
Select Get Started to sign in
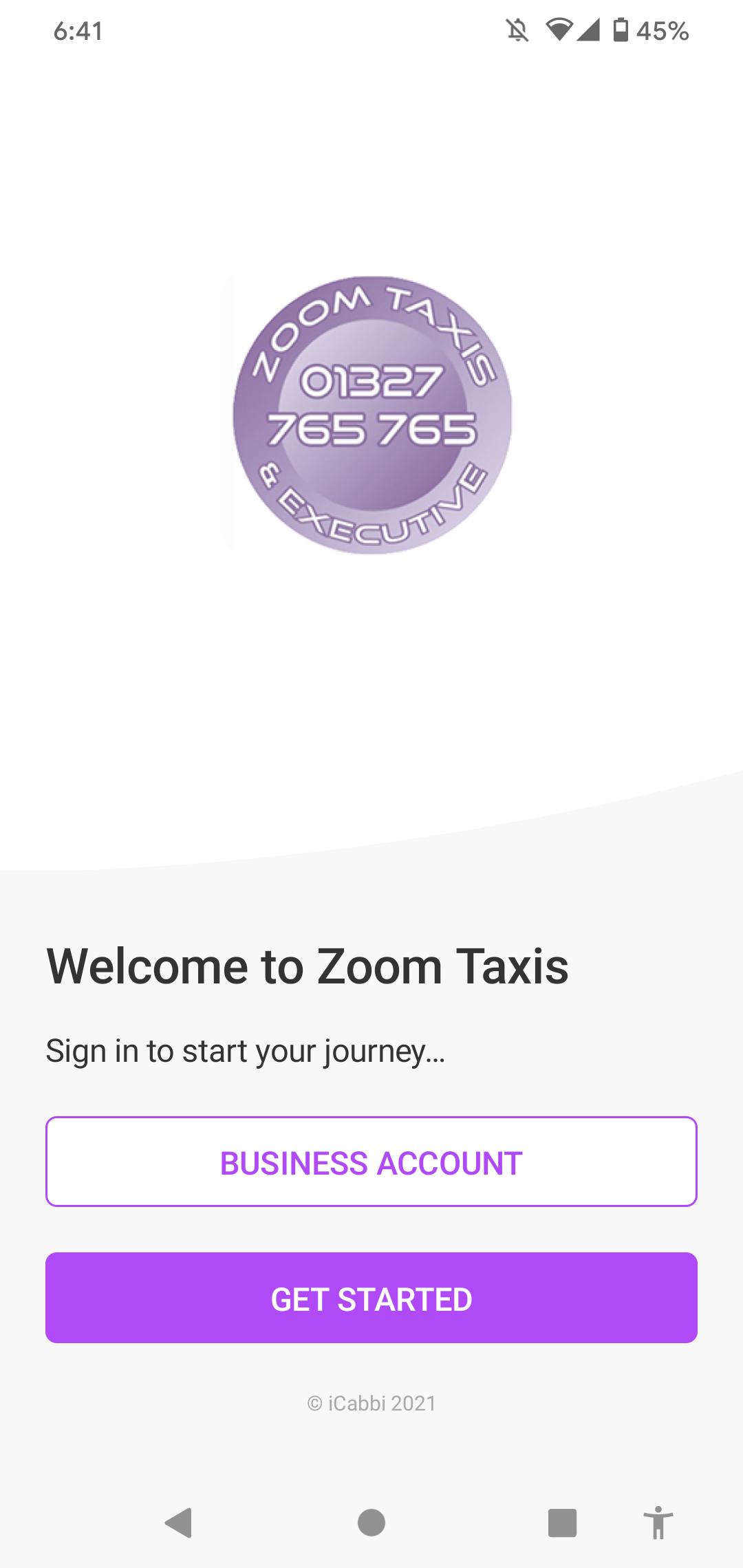[371, 1298]
